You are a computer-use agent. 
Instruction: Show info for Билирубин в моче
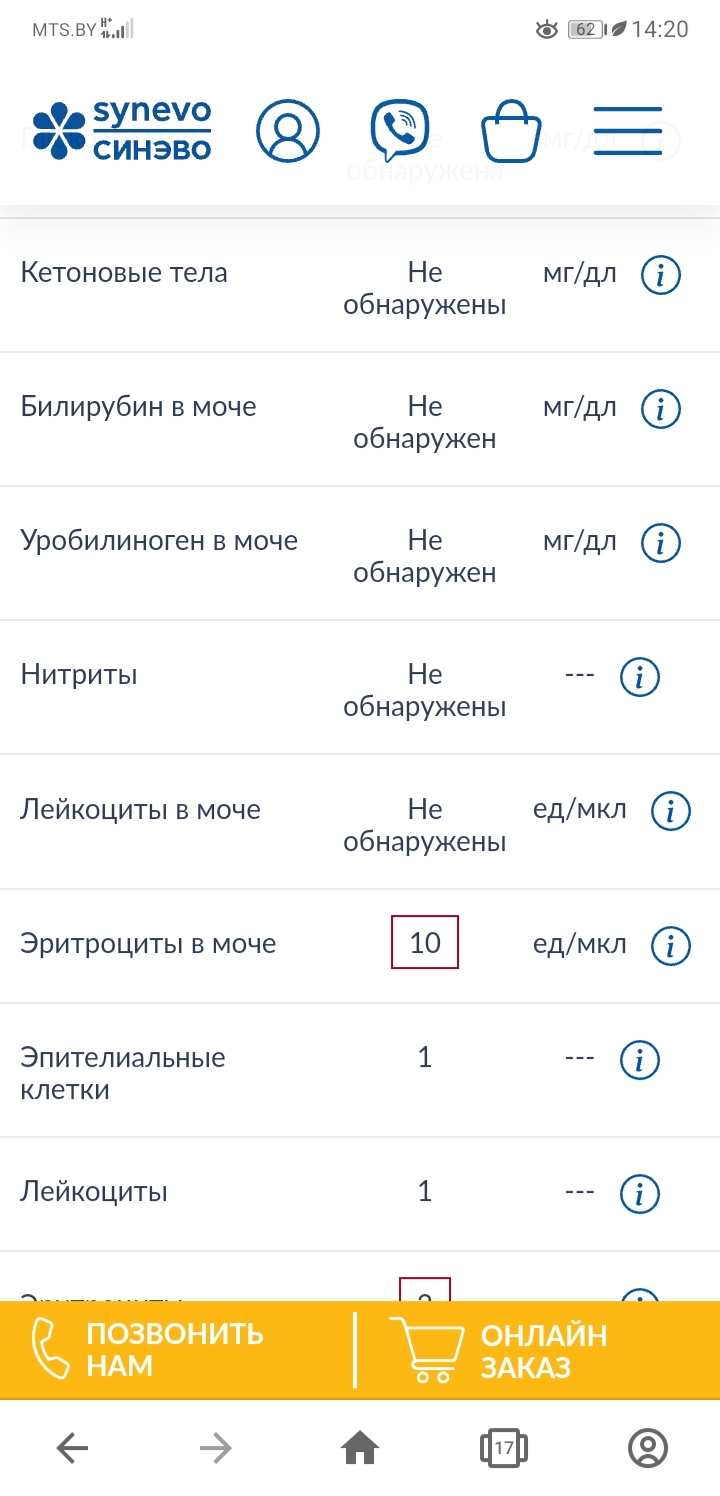(x=660, y=409)
